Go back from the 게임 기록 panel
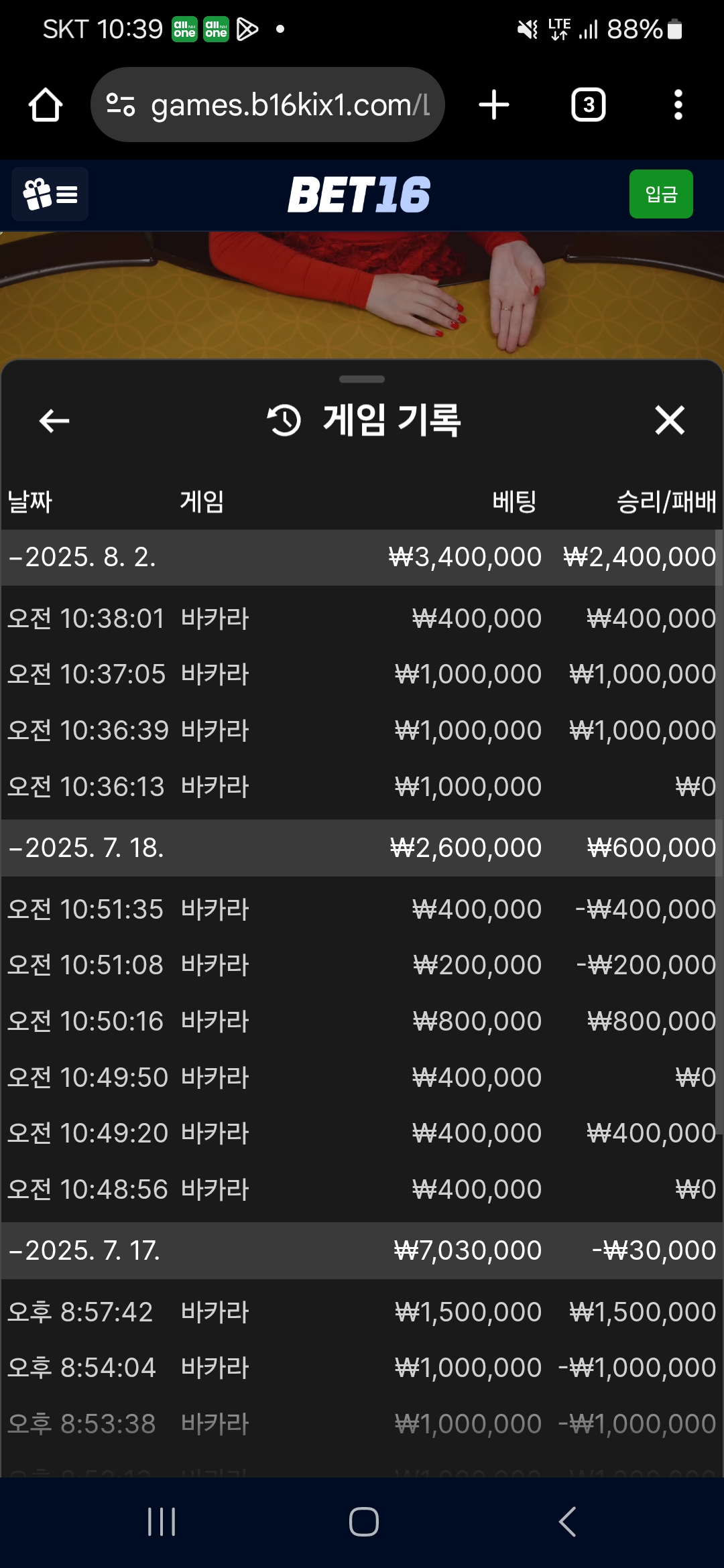Viewport: 724px width, 1568px height. click(x=54, y=421)
